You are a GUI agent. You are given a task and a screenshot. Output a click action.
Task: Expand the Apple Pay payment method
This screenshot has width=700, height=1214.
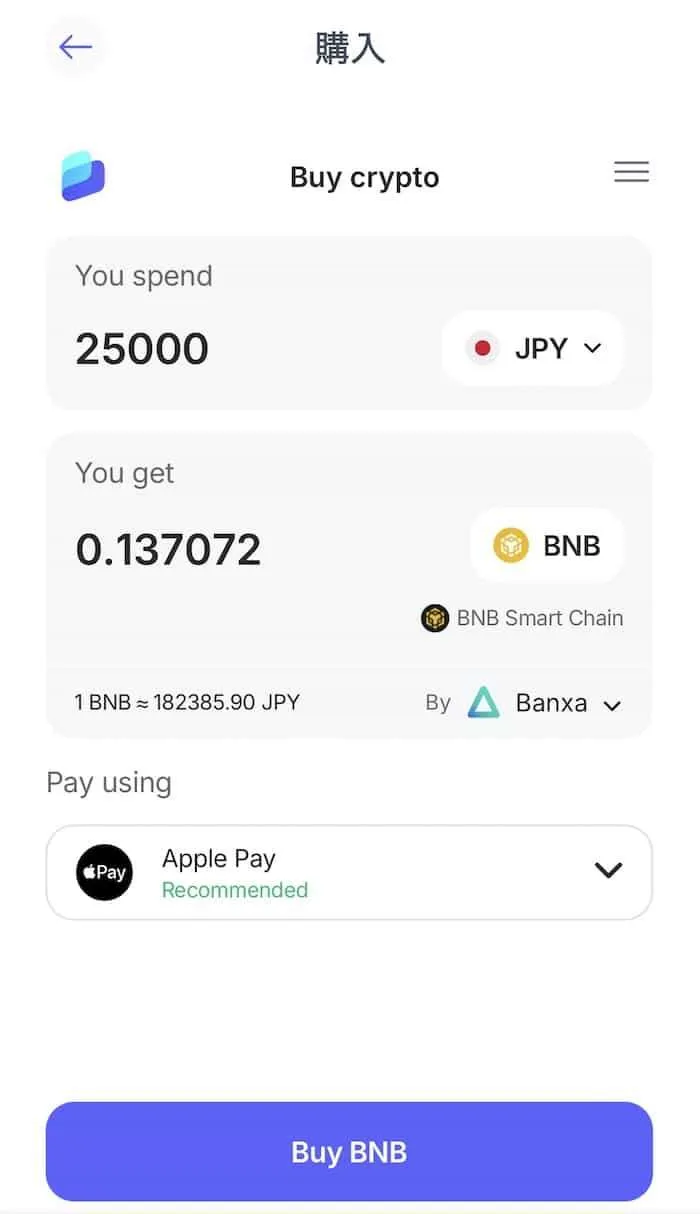(349, 872)
